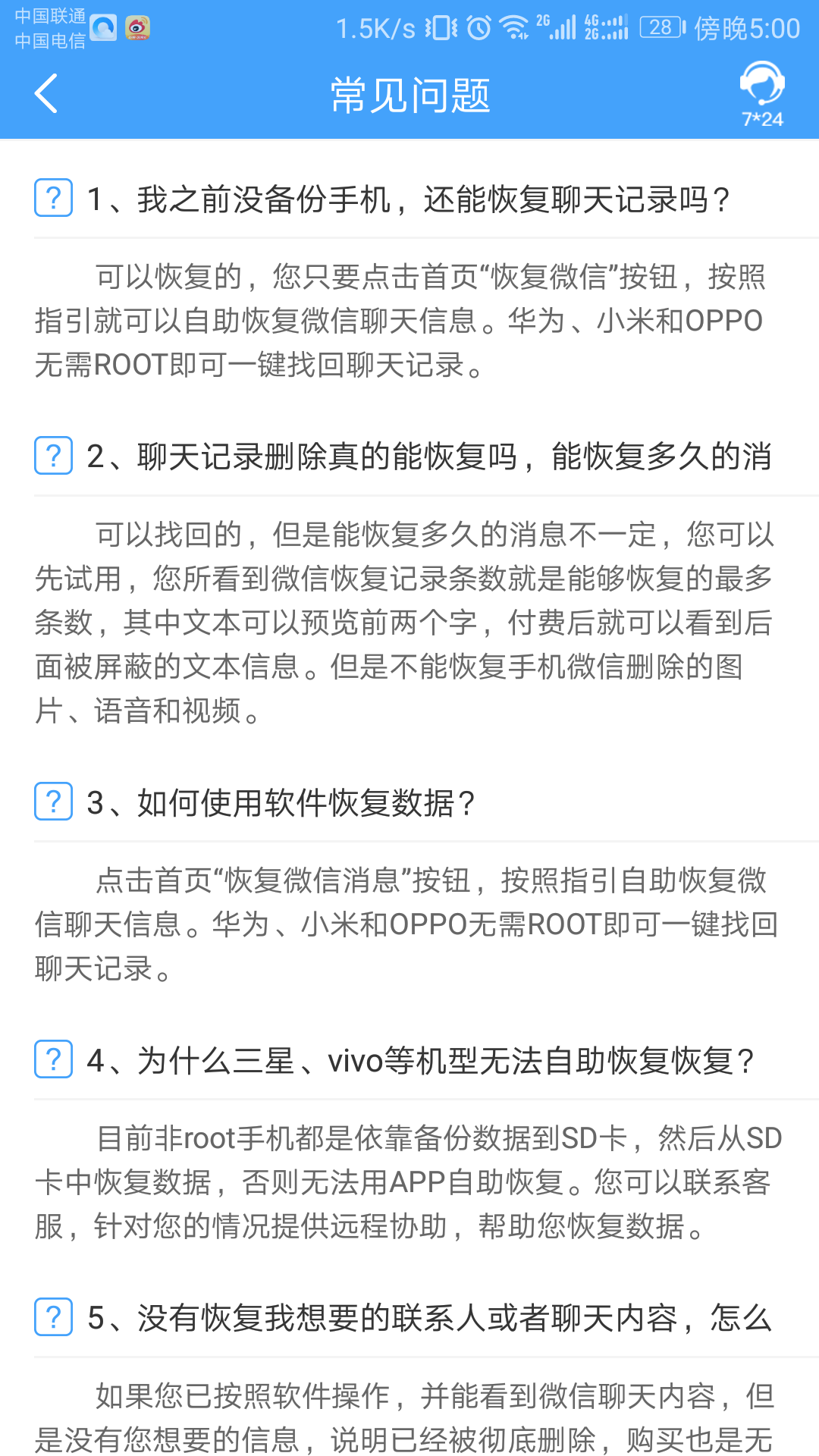The width and height of the screenshot is (819, 1456).
Task: Tap the question mark icon beside question 2
Action: click(52, 458)
